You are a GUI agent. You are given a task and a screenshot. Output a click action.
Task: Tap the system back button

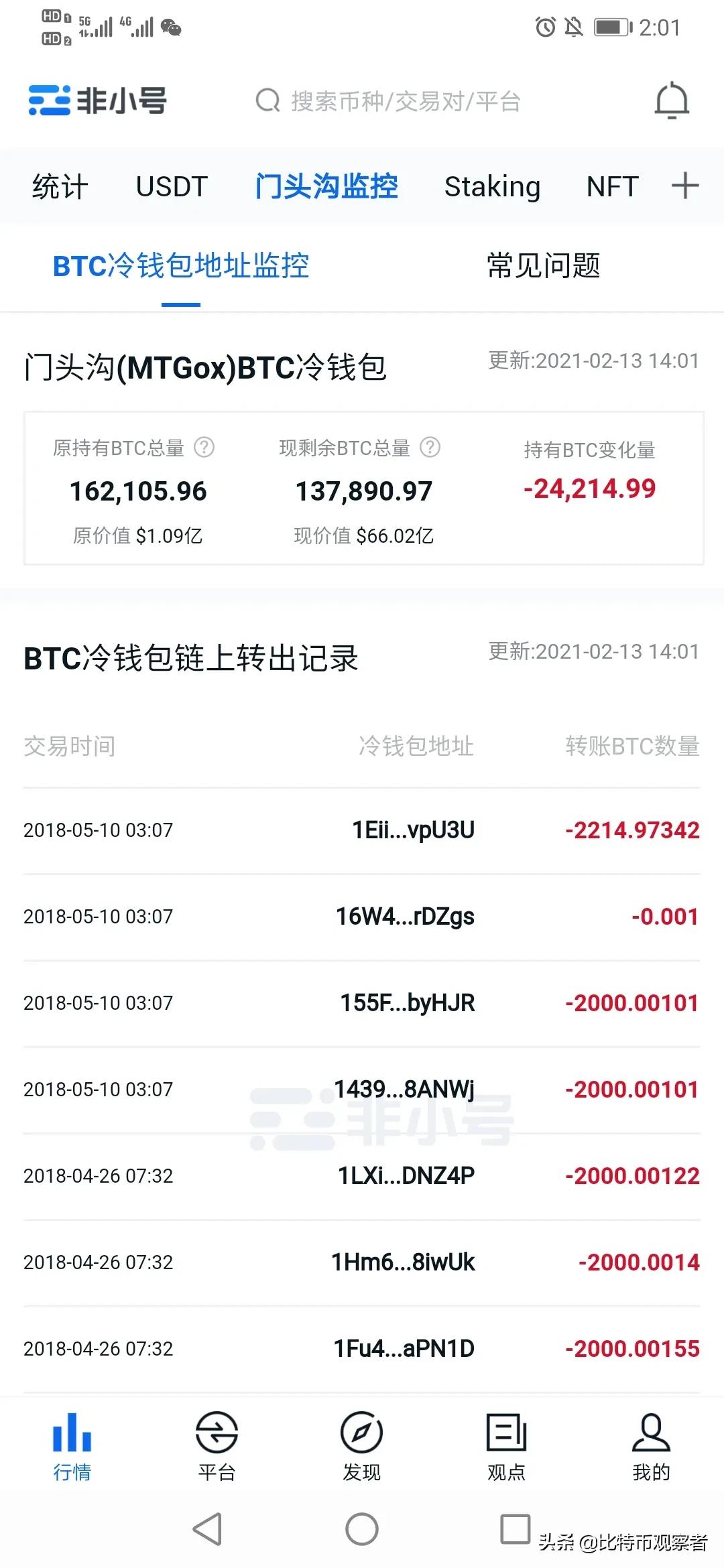(207, 1528)
